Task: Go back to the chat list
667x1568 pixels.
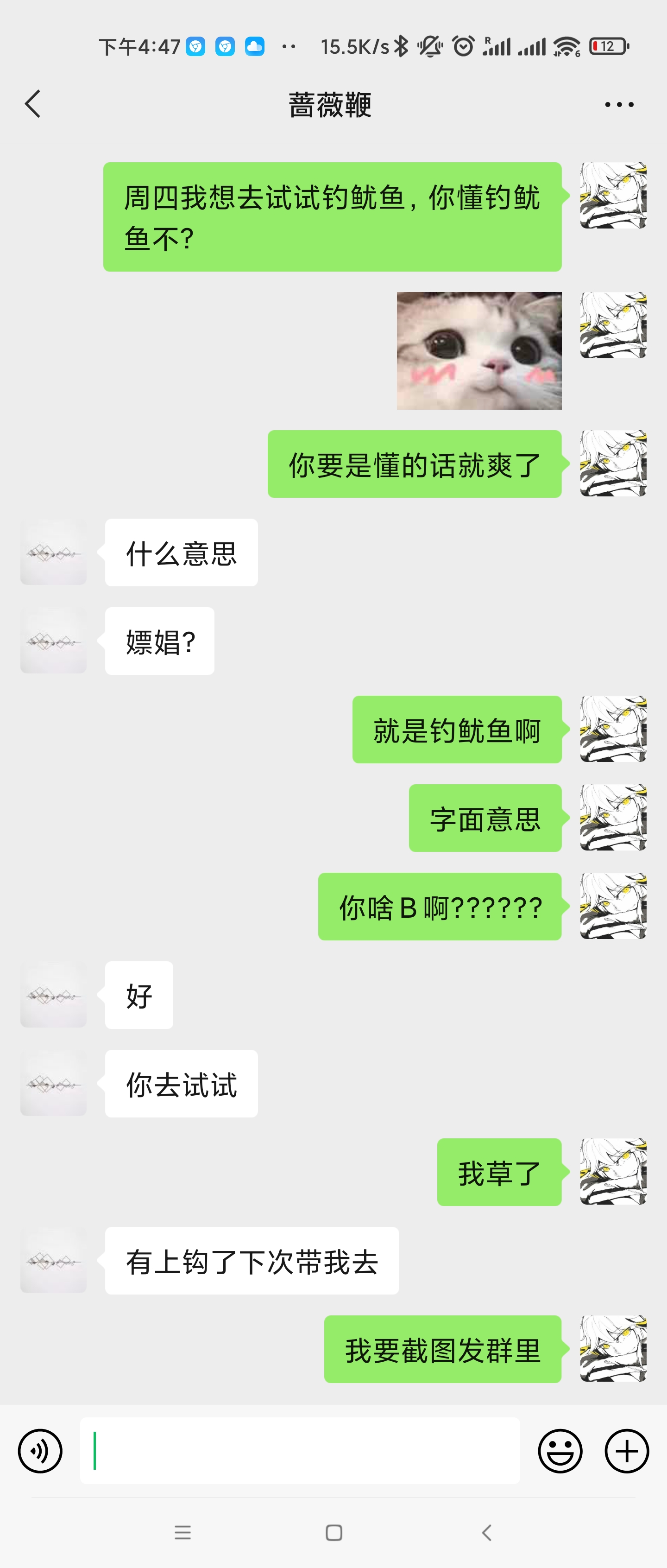Action: [x=33, y=104]
